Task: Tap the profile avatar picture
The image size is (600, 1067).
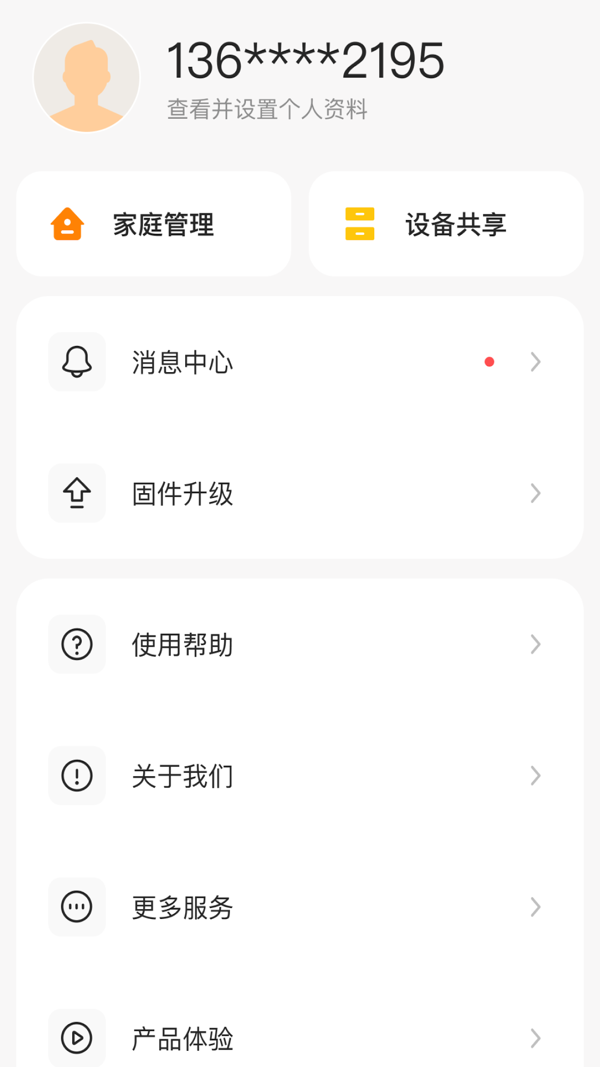Action: click(x=86, y=77)
